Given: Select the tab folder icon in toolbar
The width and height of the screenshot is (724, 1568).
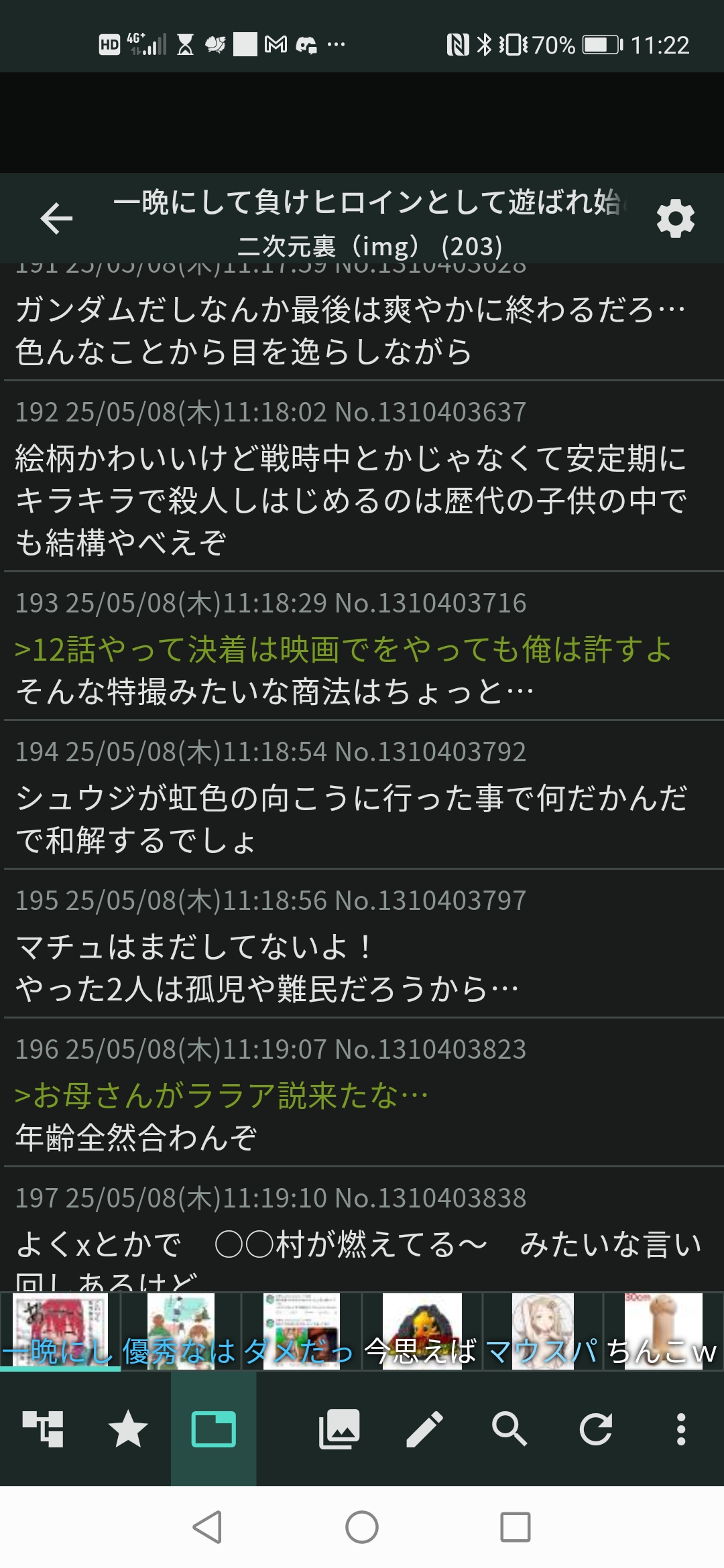Looking at the screenshot, I should pos(213,1429).
